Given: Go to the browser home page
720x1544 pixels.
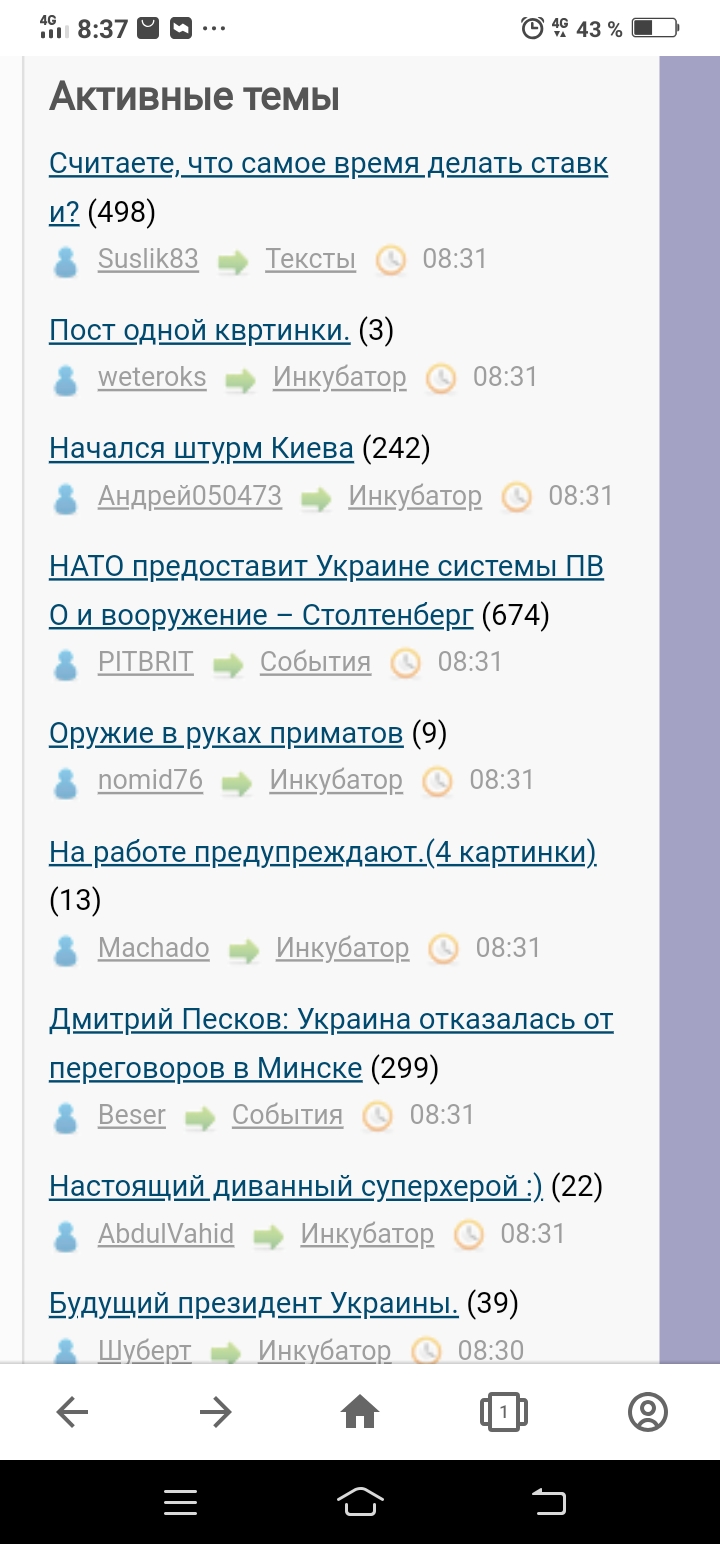Looking at the screenshot, I should click(x=360, y=1412).
